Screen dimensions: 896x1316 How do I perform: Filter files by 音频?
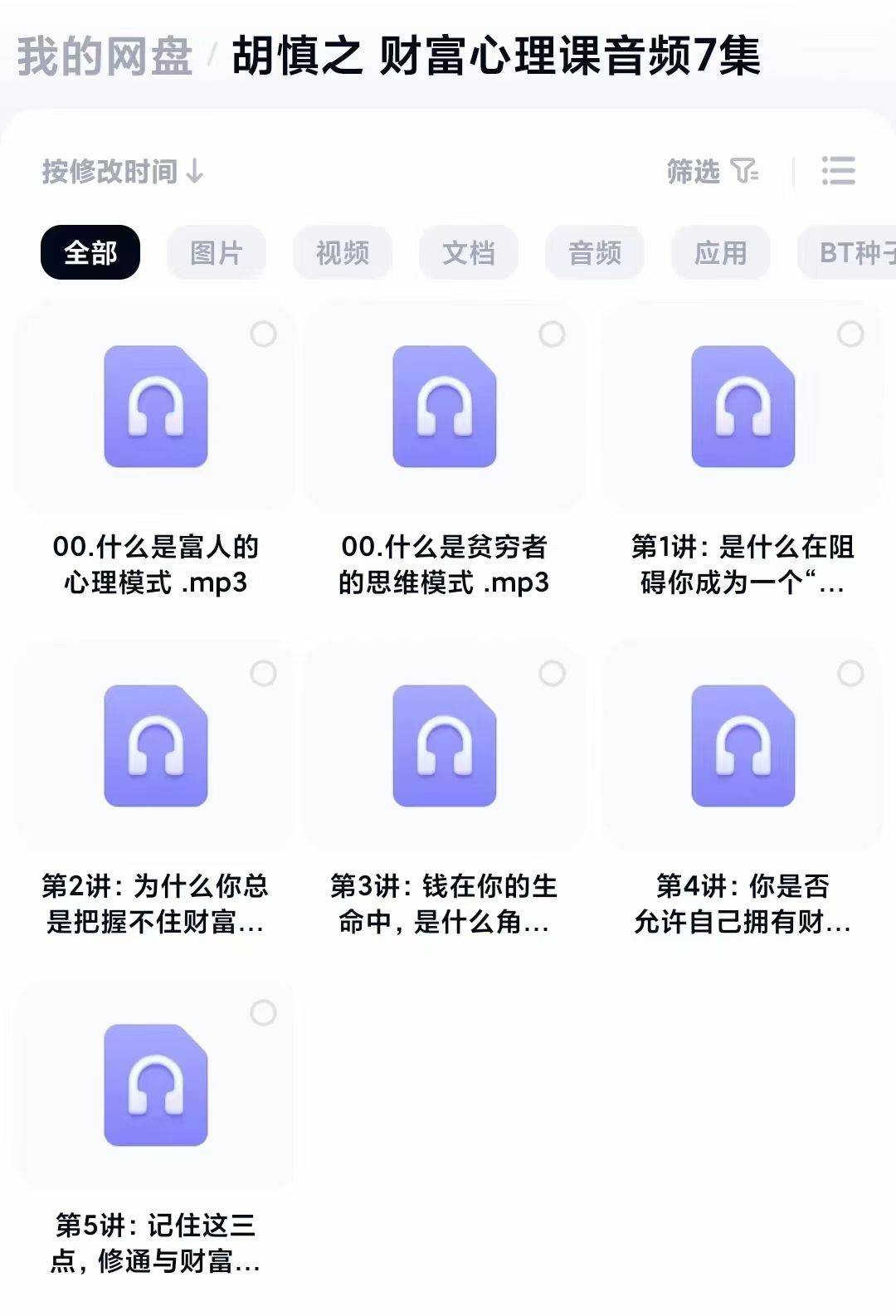pyautogui.click(x=595, y=252)
